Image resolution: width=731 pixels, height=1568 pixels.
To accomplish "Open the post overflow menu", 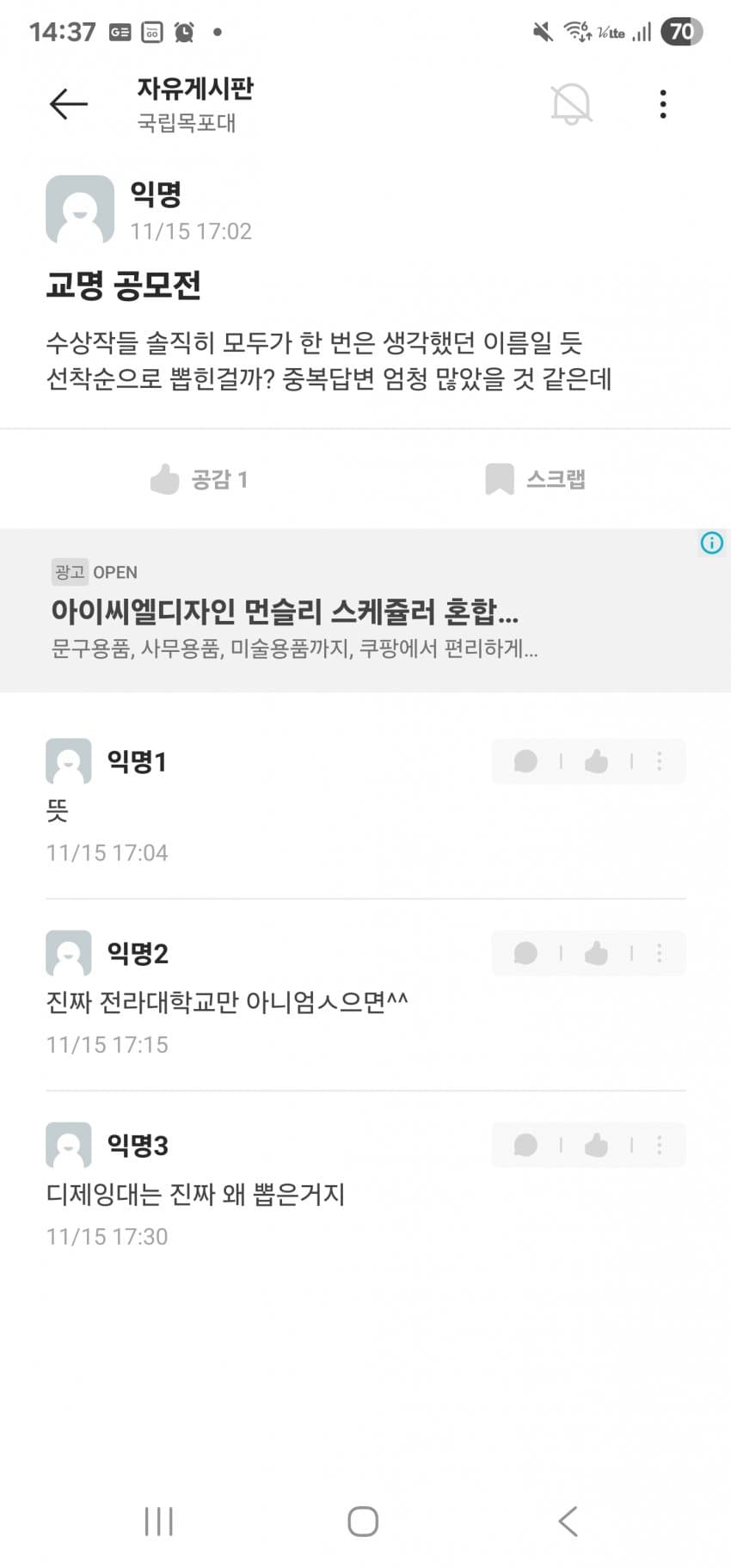I will tap(662, 104).
